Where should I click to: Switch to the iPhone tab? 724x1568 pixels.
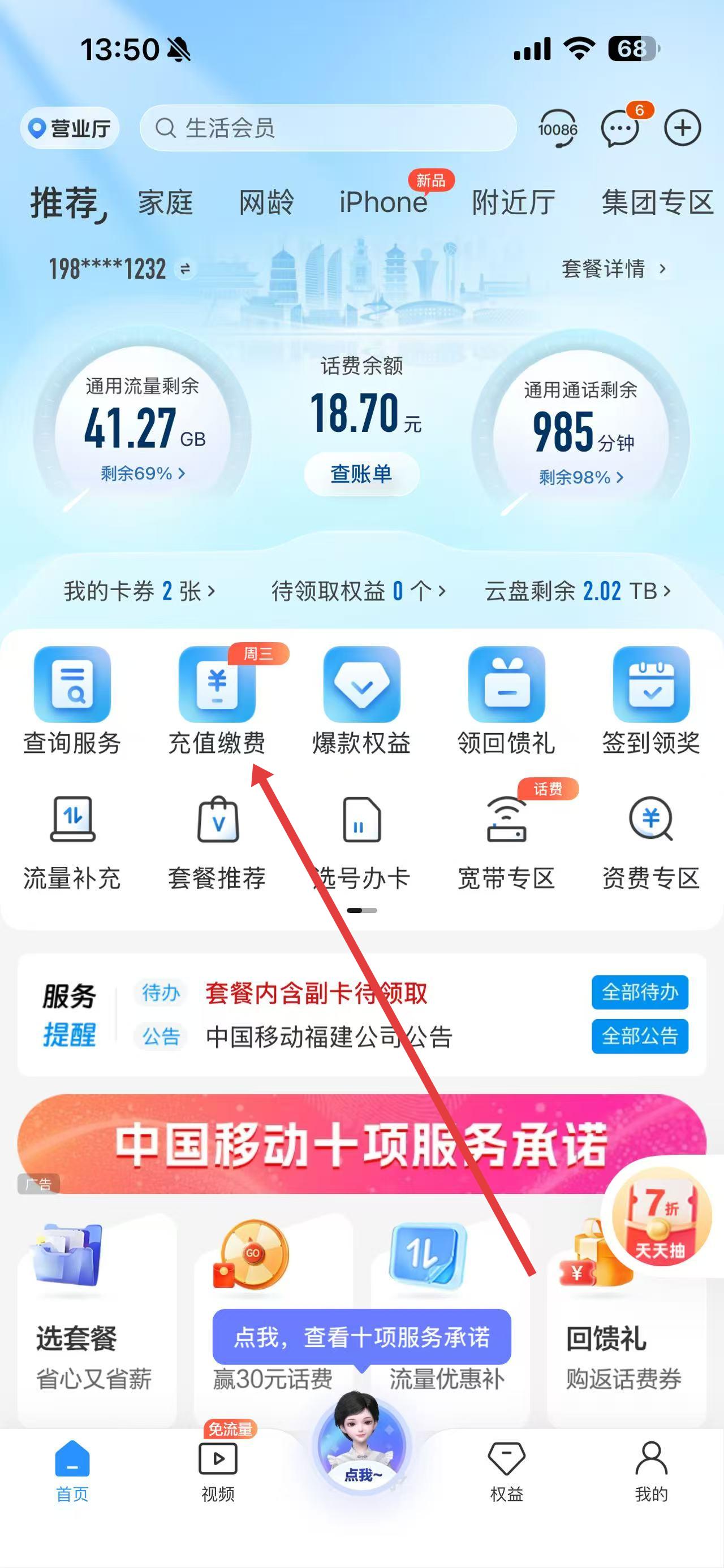click(x=383, y=202)
